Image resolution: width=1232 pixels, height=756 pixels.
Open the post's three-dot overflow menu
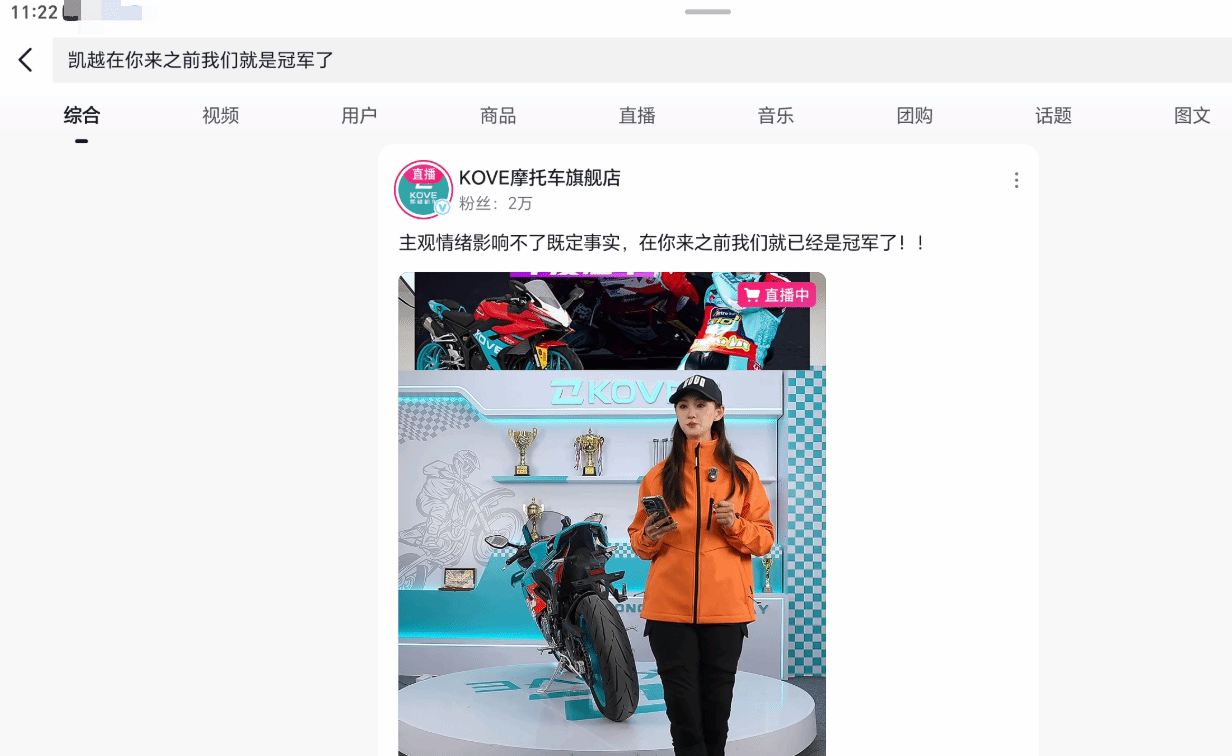click(1016, 180)
